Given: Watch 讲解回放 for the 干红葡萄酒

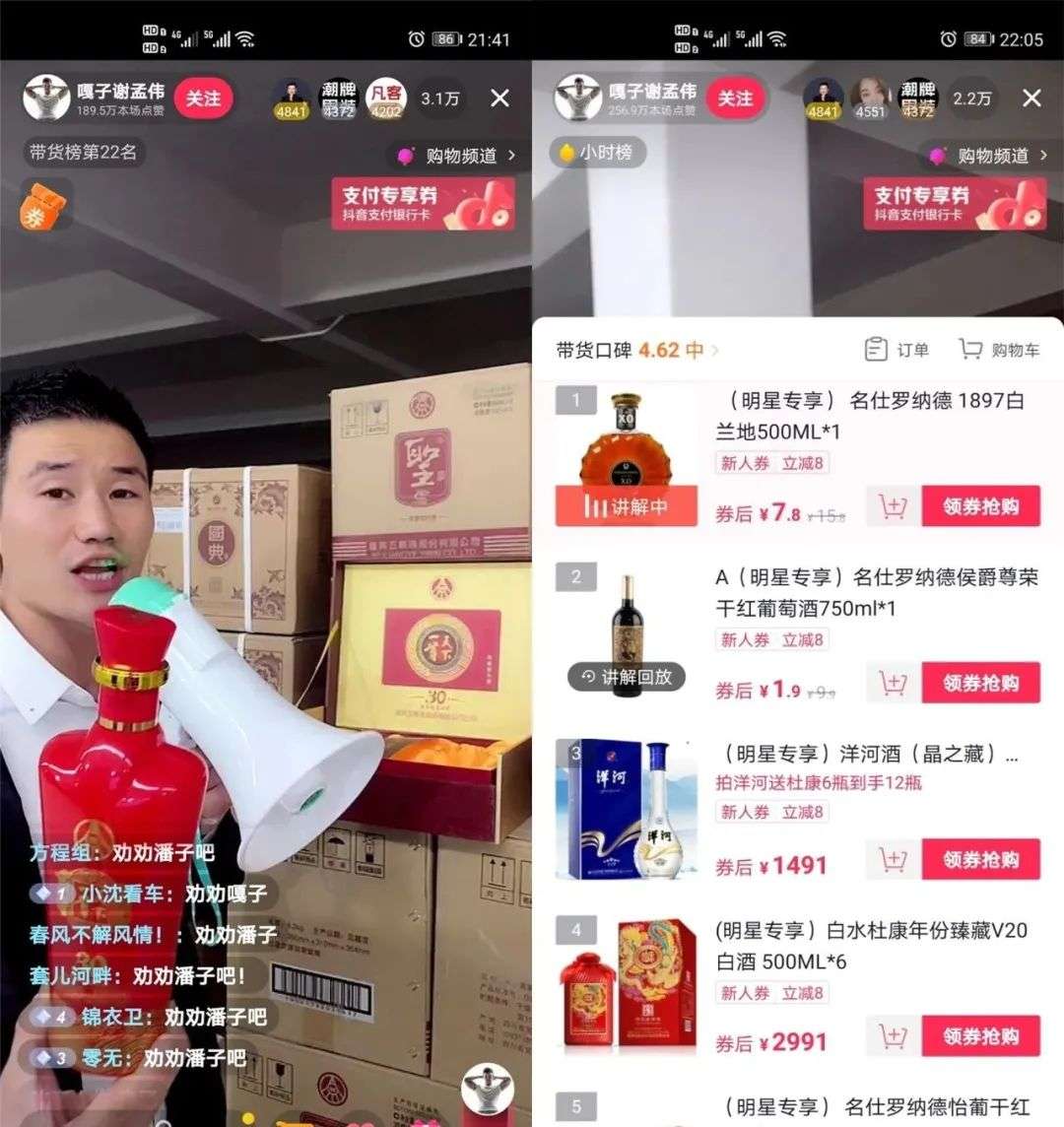Looking at the screenshot, I should click(627, 677).
